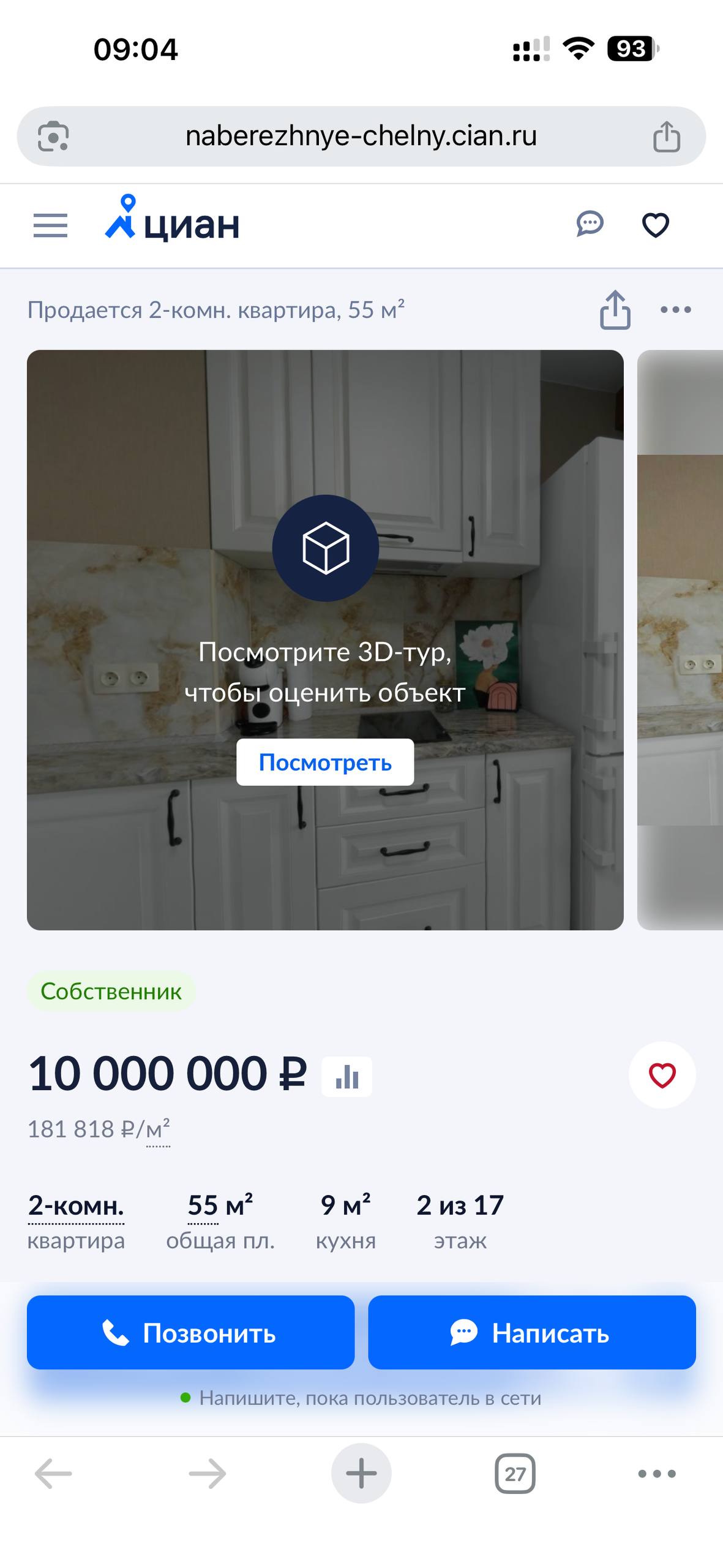
Task: Open the listing's three-dot options menu
Action: tap(676, 310)
